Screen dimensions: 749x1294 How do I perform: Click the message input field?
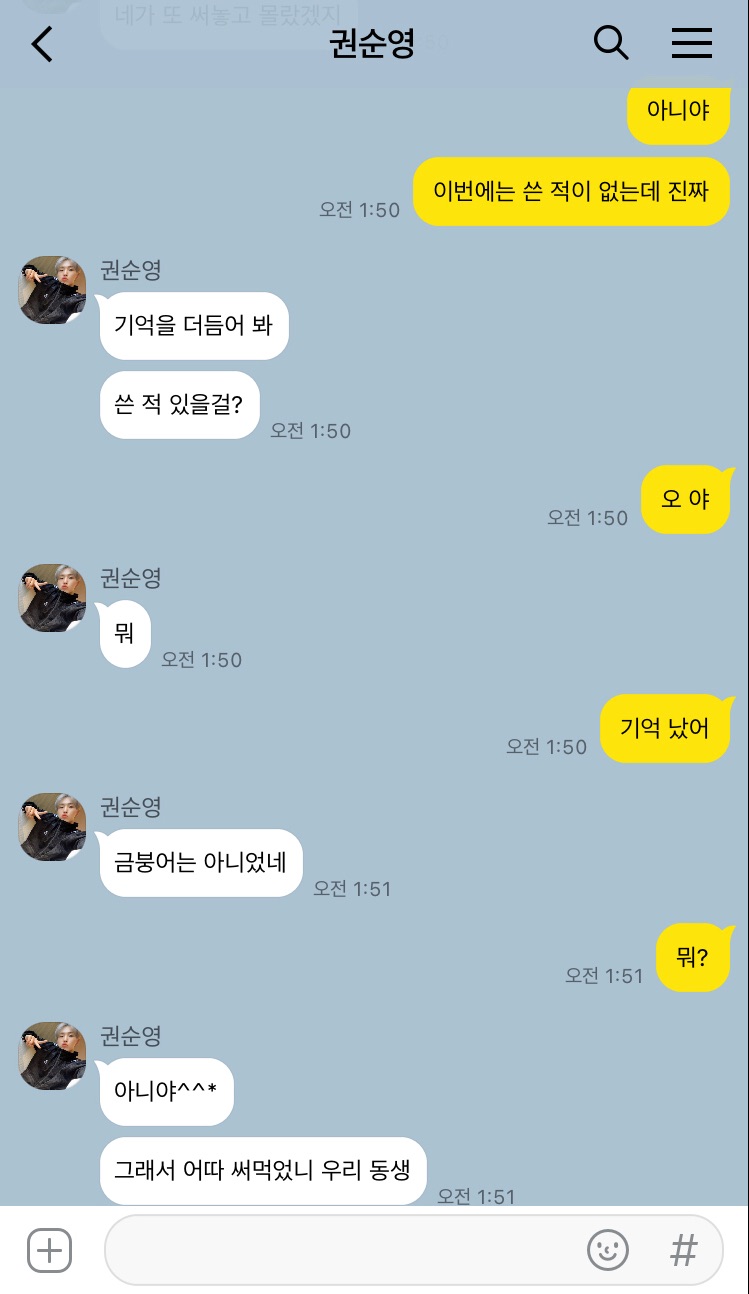point(350,1250)
